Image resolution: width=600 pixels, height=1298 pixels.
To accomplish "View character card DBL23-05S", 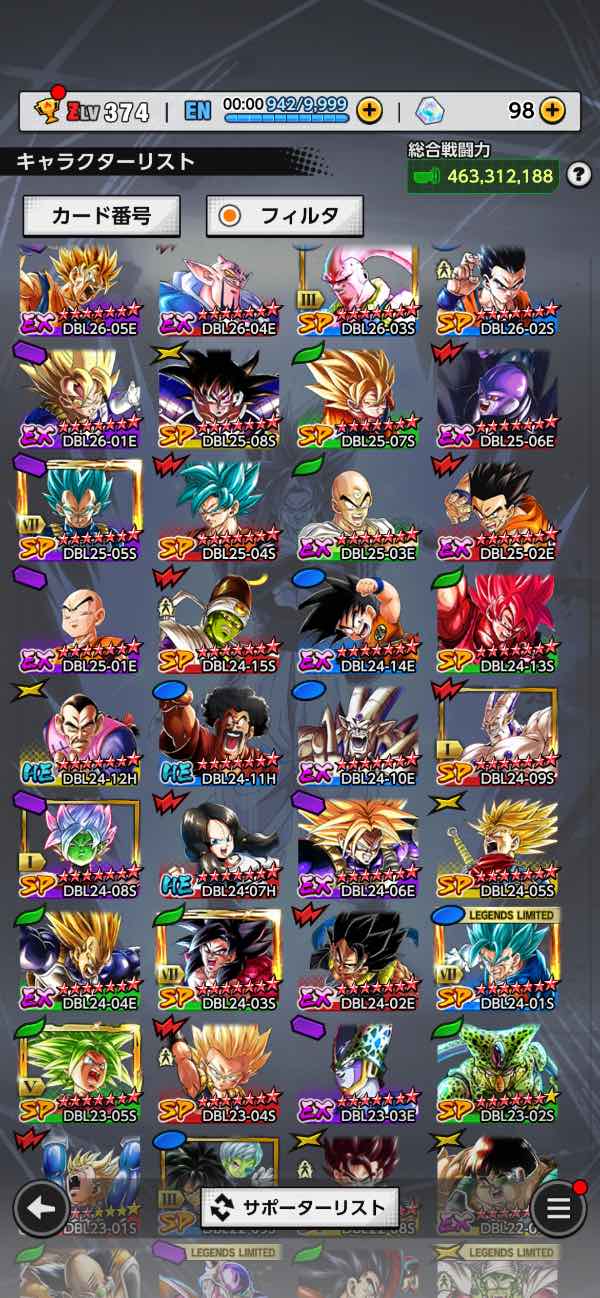I will pos(80,1070).
